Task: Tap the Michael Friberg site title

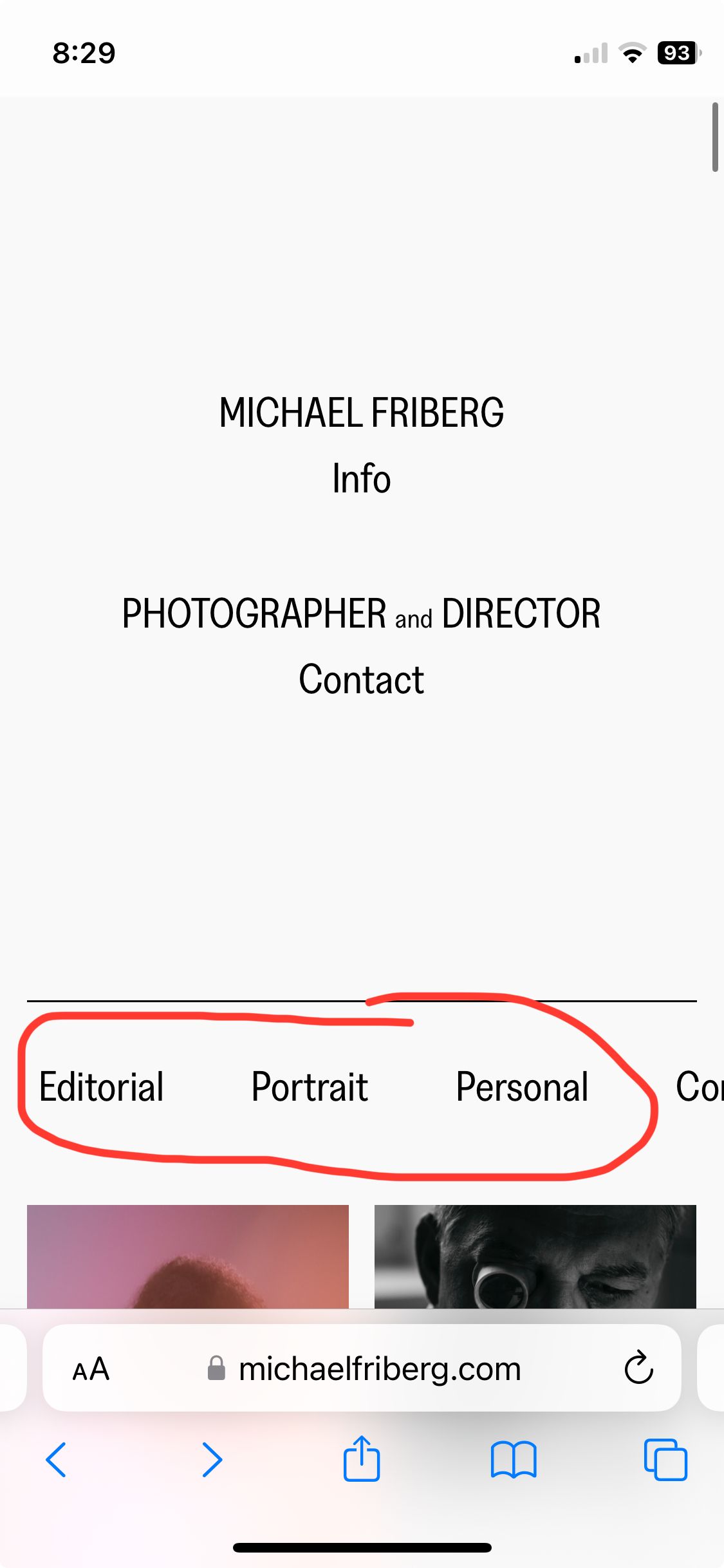Action: 361,413
